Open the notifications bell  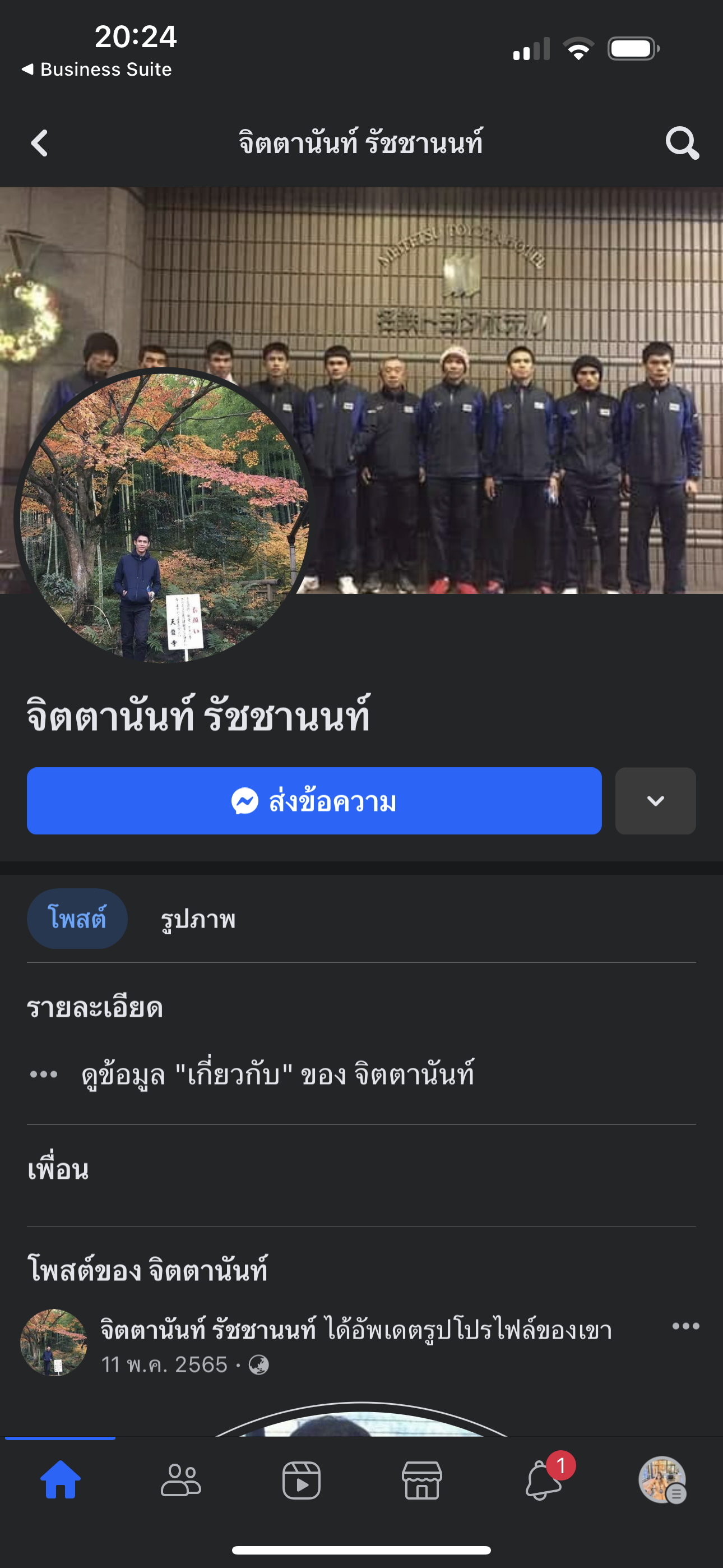tap(543, 1480)
